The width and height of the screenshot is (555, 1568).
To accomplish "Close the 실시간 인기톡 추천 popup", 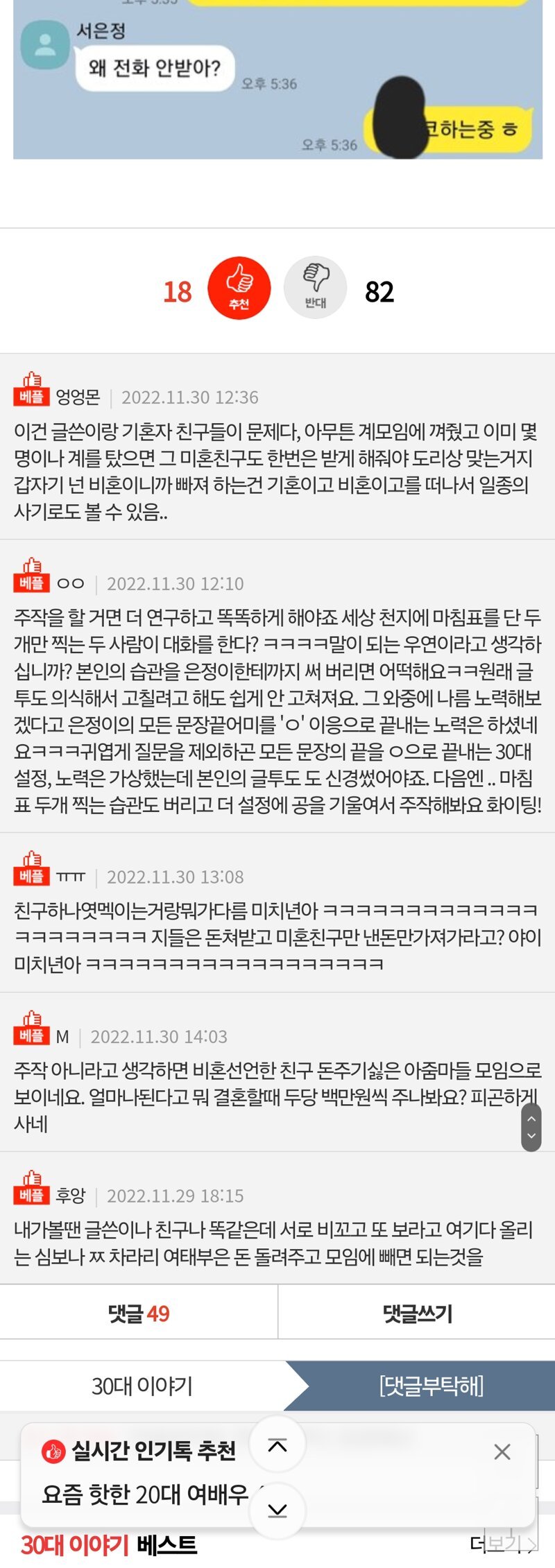I will pos(502,1451).
